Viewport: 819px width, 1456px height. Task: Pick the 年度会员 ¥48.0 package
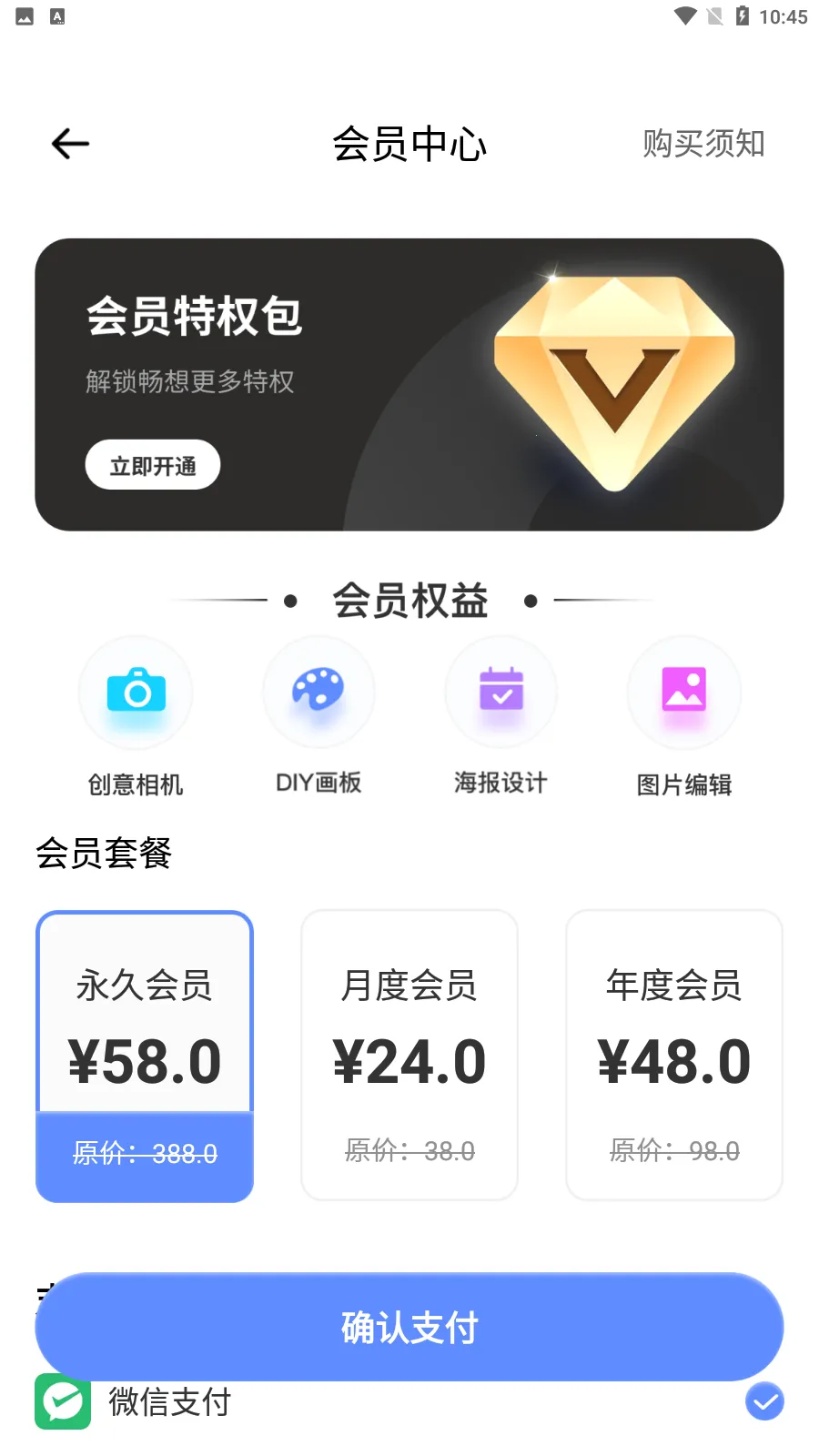pyautogui.click(x=674, y=1056)
